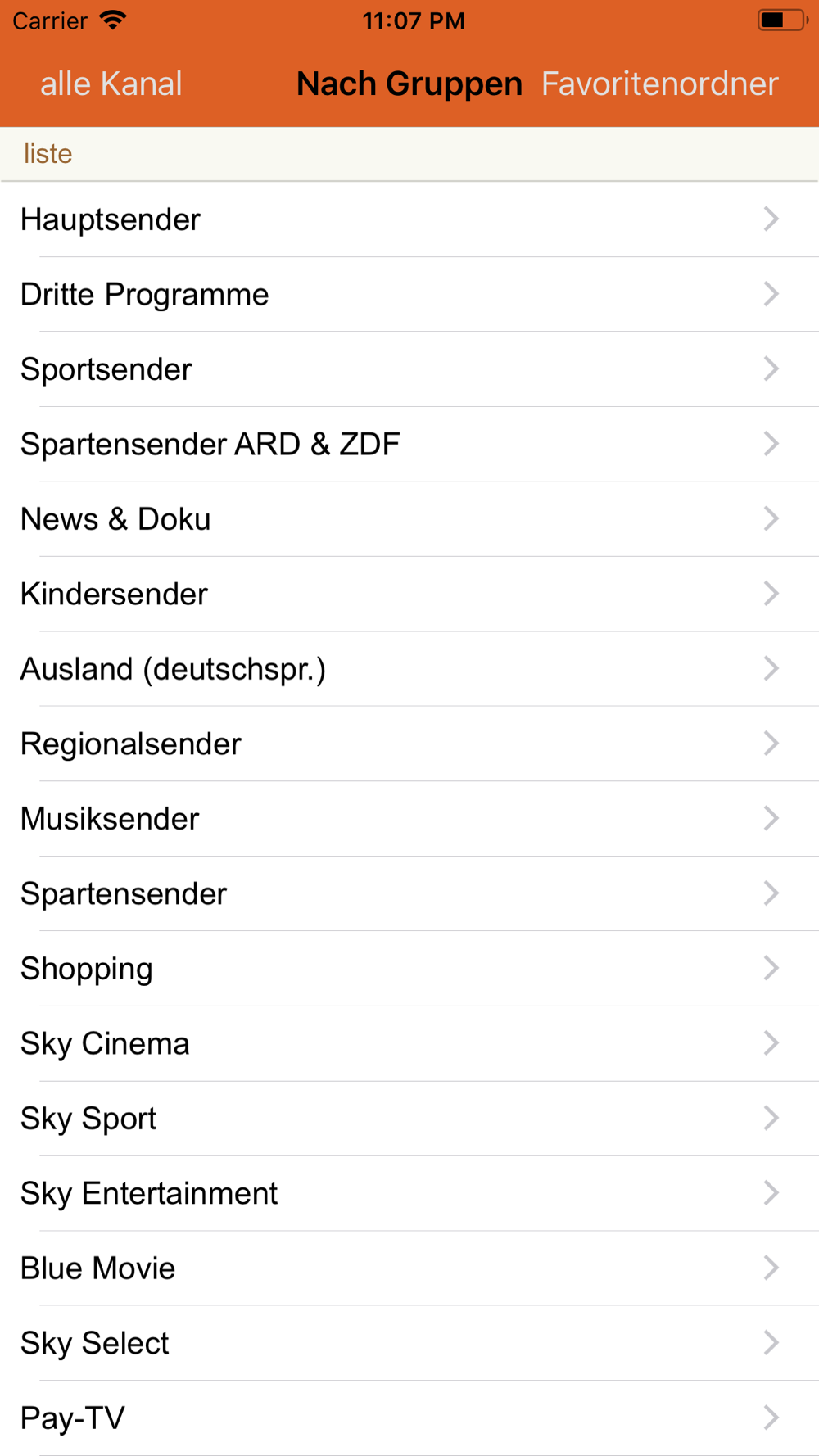The width and height of the screenshot is (819, 1456).
Task: Open the Shopping group
Action: pos(409,969)
